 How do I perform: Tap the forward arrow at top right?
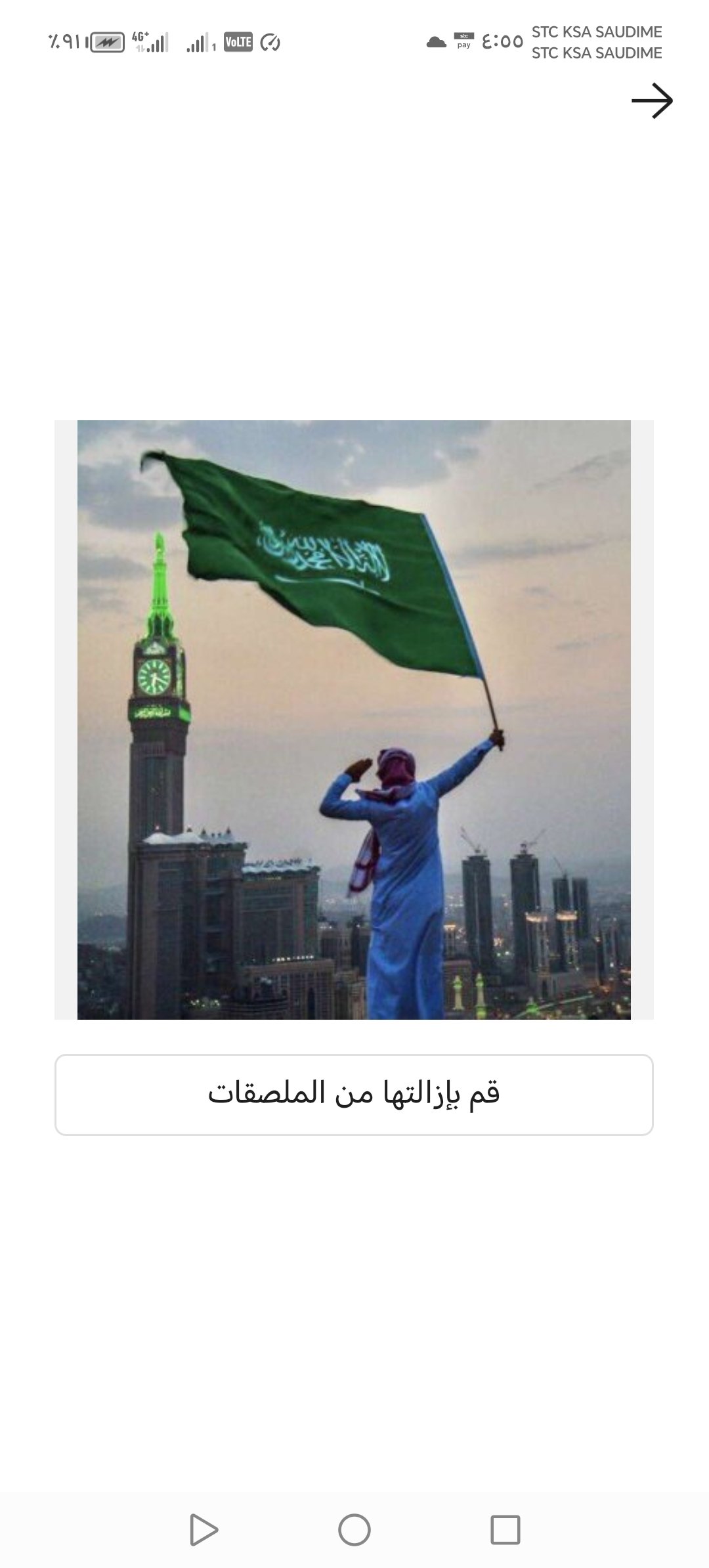[653, 102]
